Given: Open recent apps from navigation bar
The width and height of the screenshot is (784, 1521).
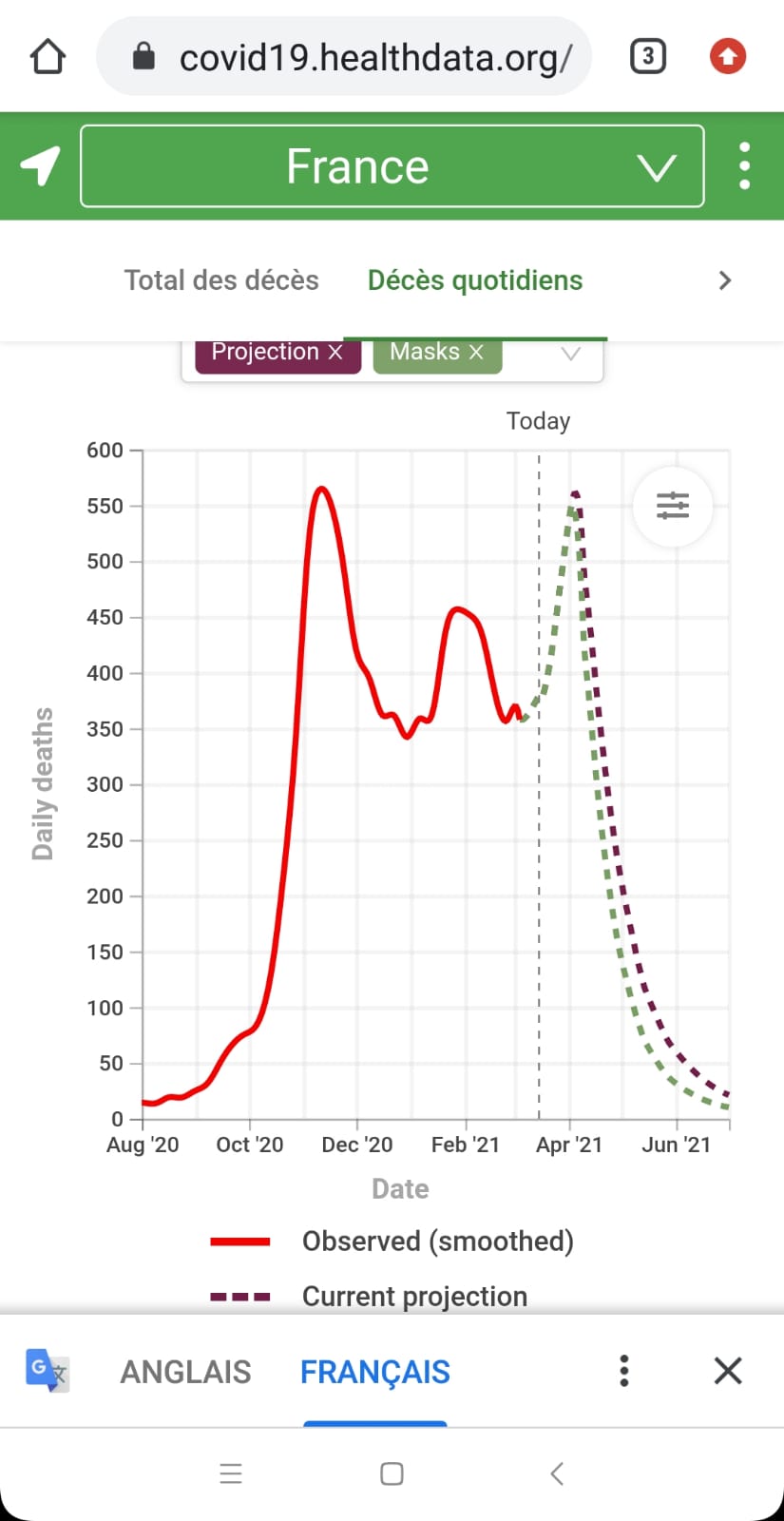Looking at the screenshot, I should pos(231,1473).
